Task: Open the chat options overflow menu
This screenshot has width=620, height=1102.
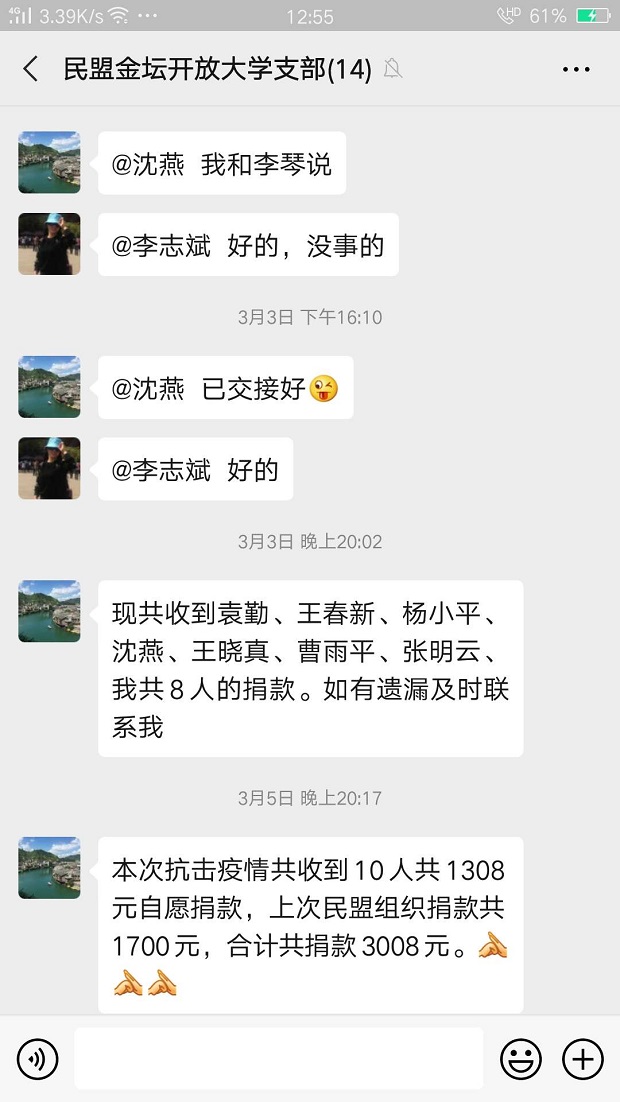Action: click(x=576, y=69)
